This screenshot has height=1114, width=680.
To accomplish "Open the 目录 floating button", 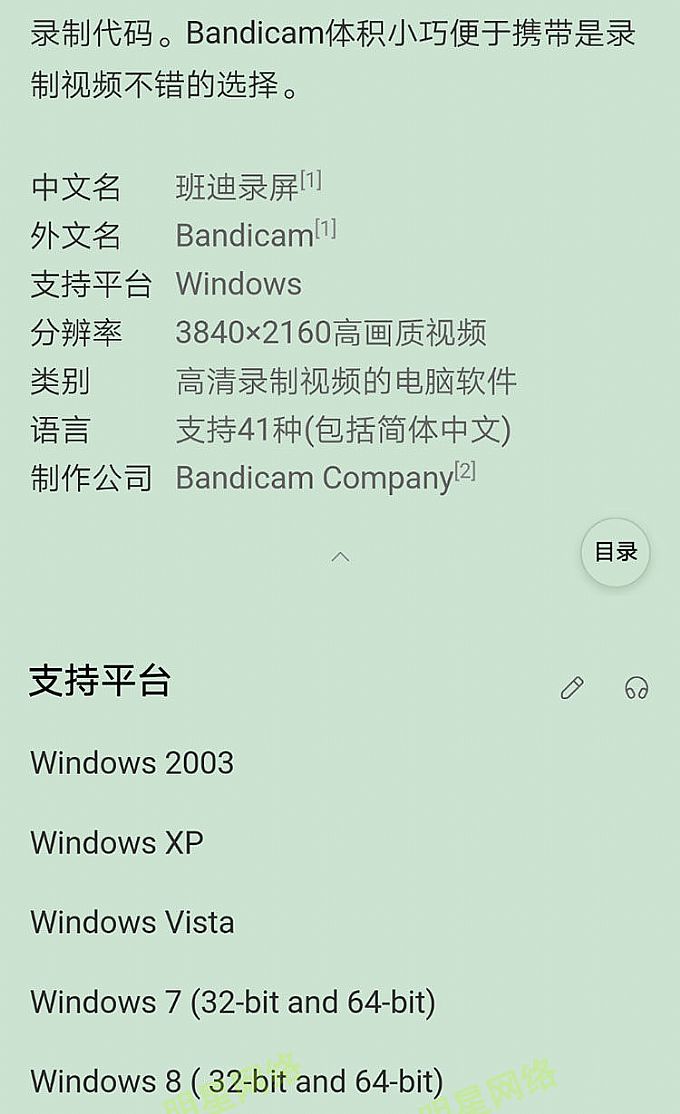I will pyautogui.click(x=615, y=552).
